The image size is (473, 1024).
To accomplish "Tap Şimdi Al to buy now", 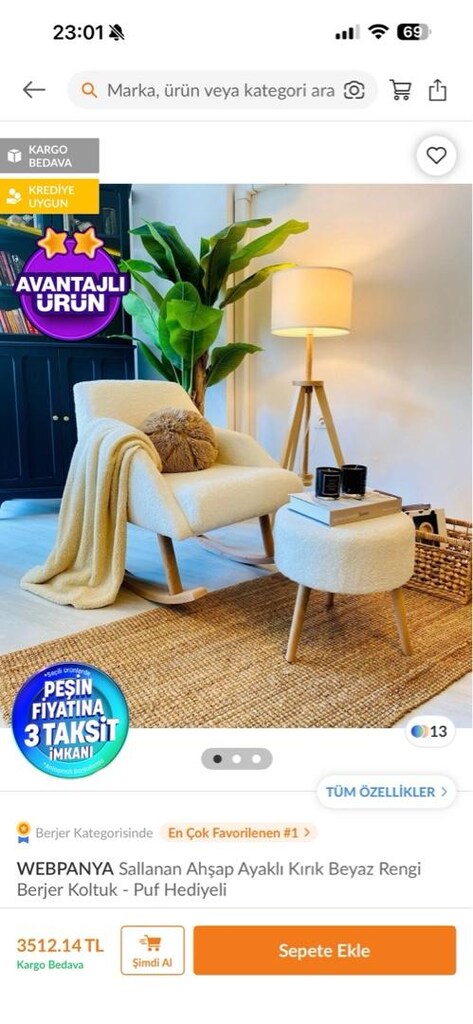I will [152, 950].
